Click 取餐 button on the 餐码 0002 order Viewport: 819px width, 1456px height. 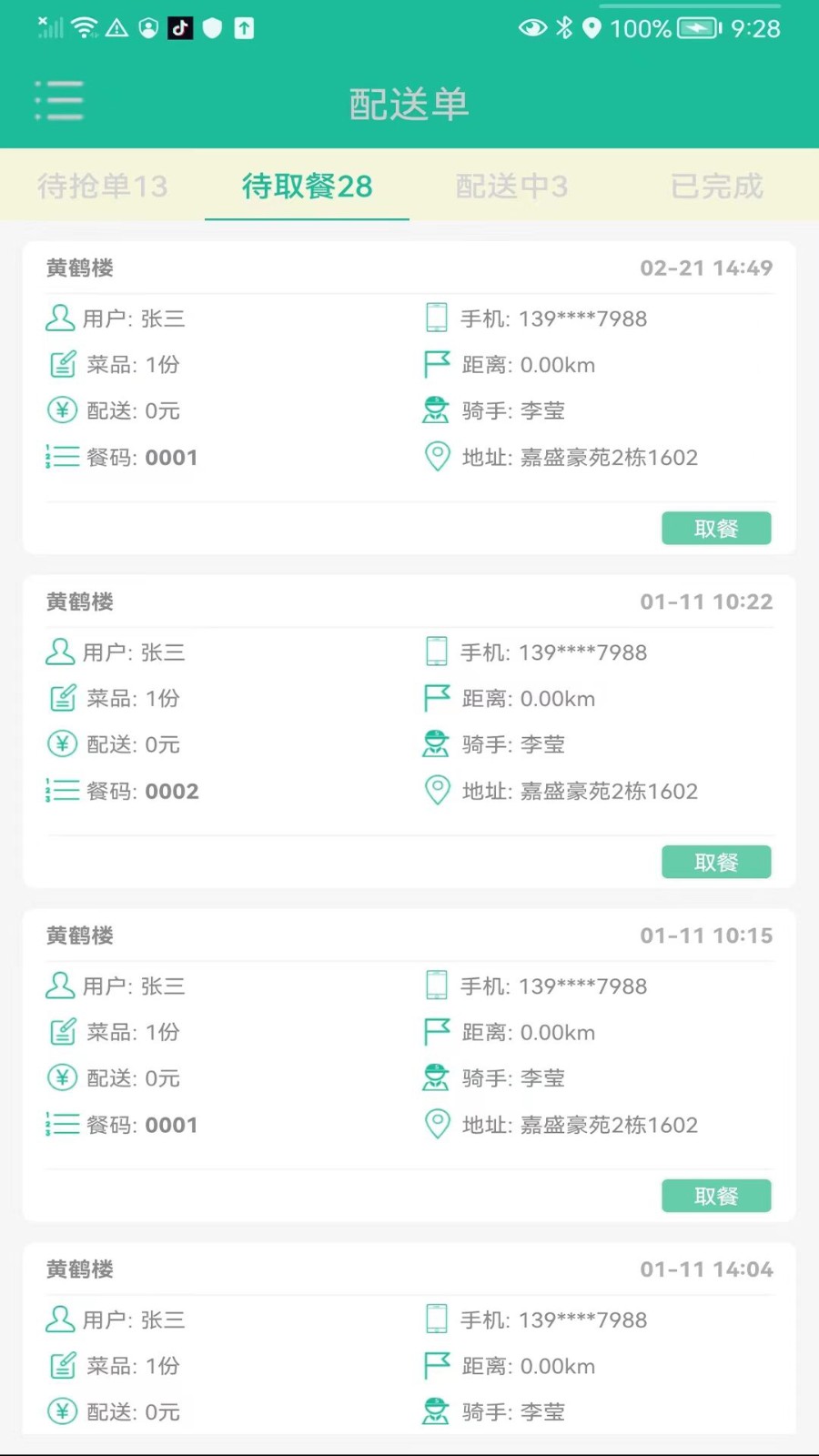tap(716, 862)
